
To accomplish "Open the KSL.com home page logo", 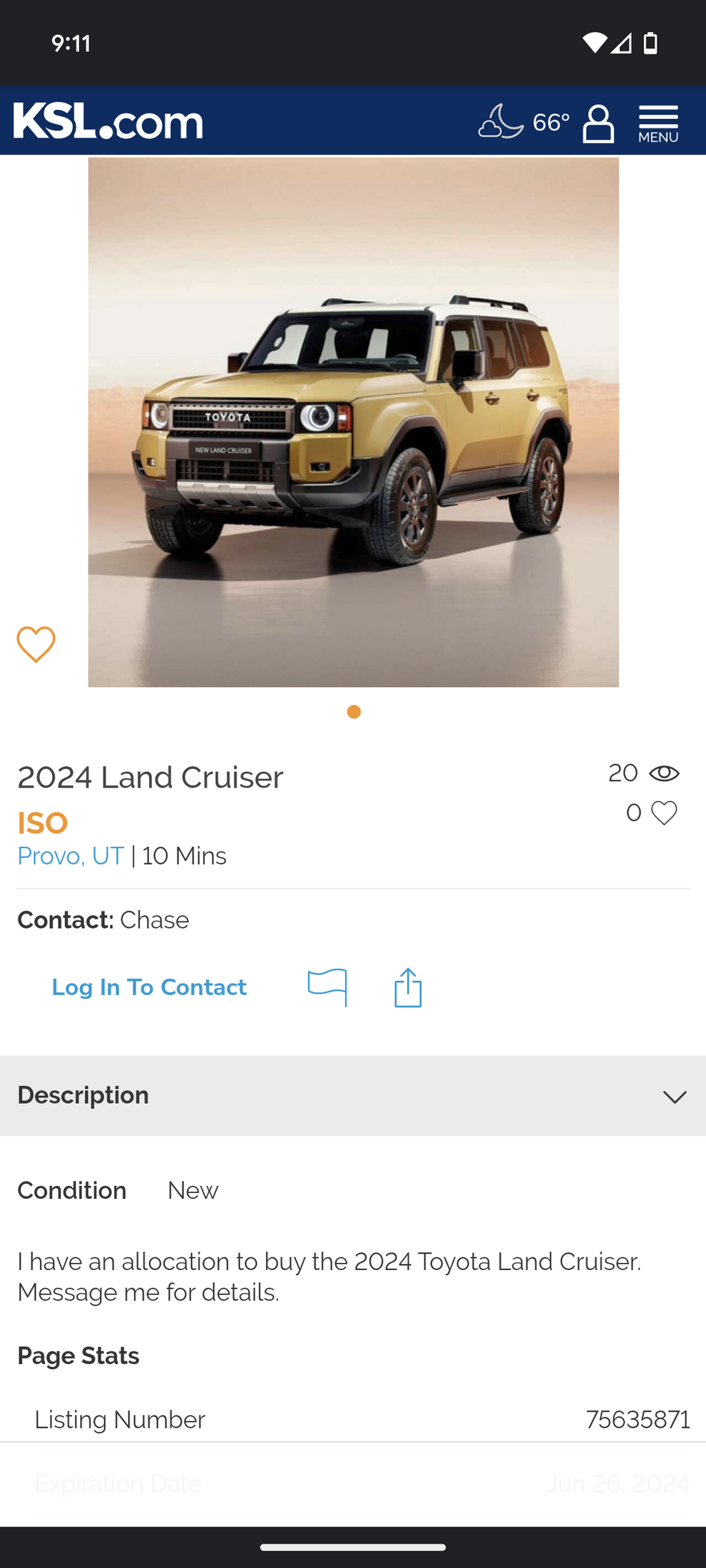I will [x=108, y=122].
